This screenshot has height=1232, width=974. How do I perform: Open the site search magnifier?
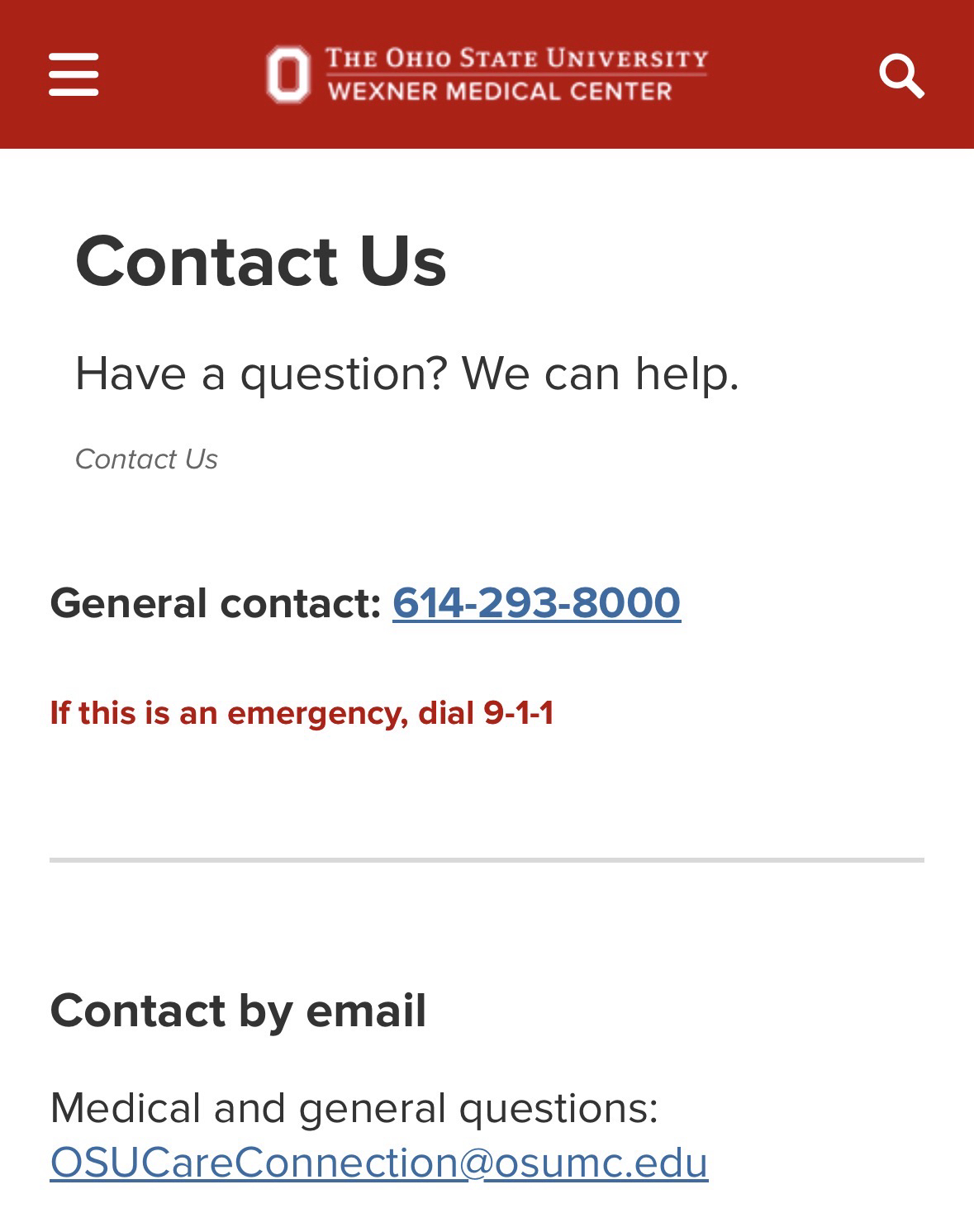click(x=901, y=75)
